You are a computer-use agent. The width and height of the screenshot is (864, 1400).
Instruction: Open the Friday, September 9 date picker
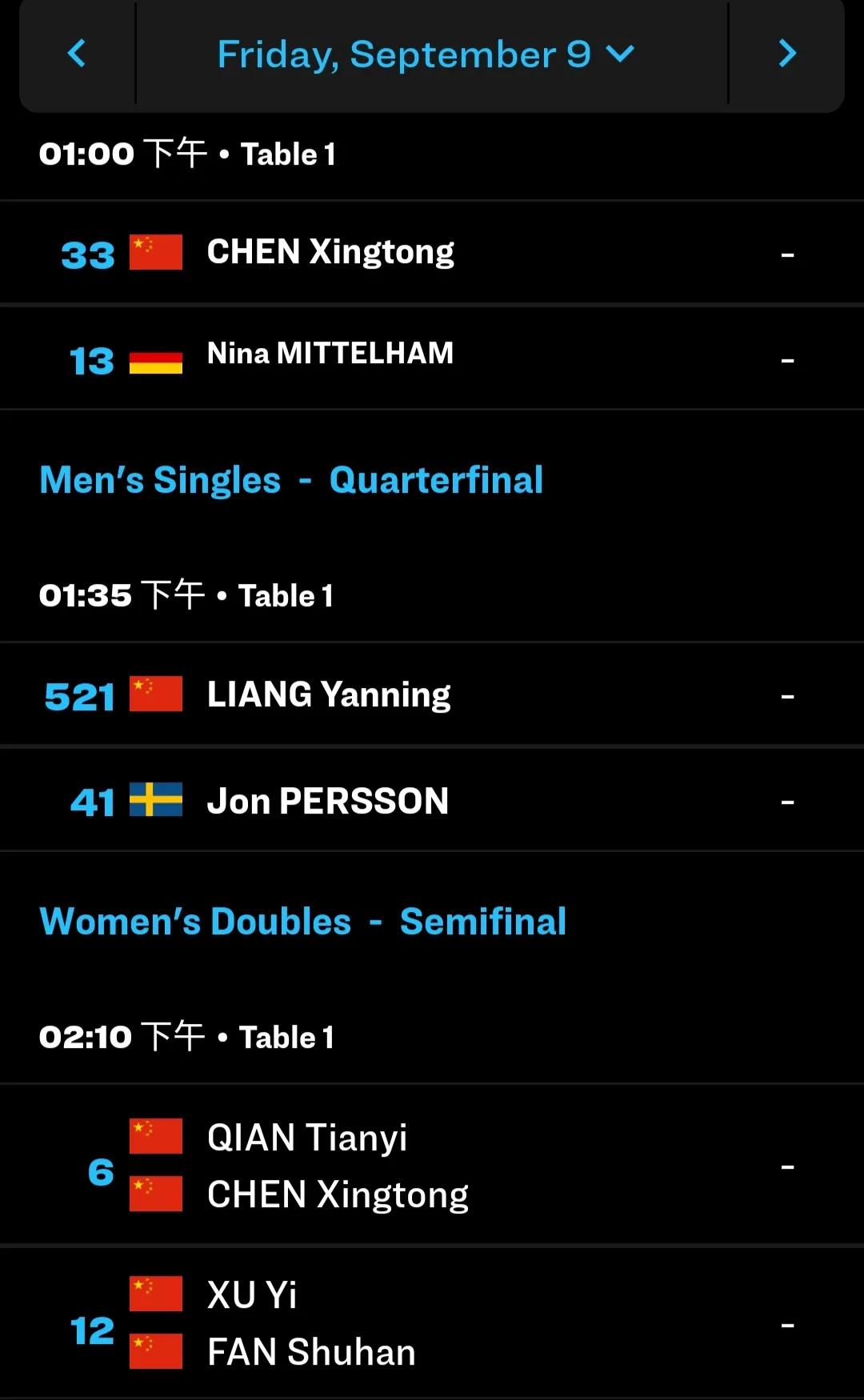point(405,54)
